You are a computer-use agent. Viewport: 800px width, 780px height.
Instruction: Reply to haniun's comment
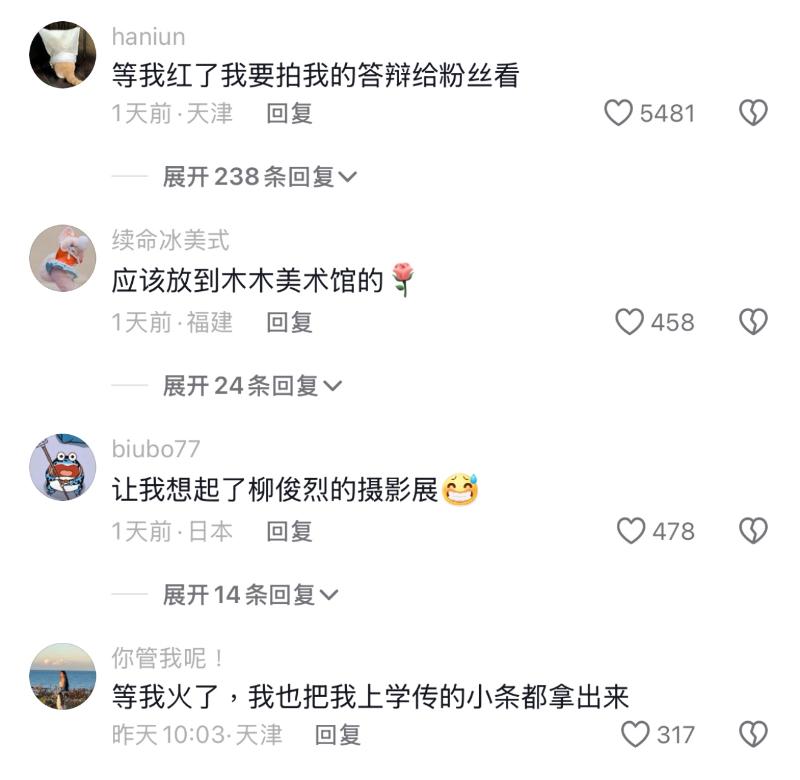click(290, 113)
